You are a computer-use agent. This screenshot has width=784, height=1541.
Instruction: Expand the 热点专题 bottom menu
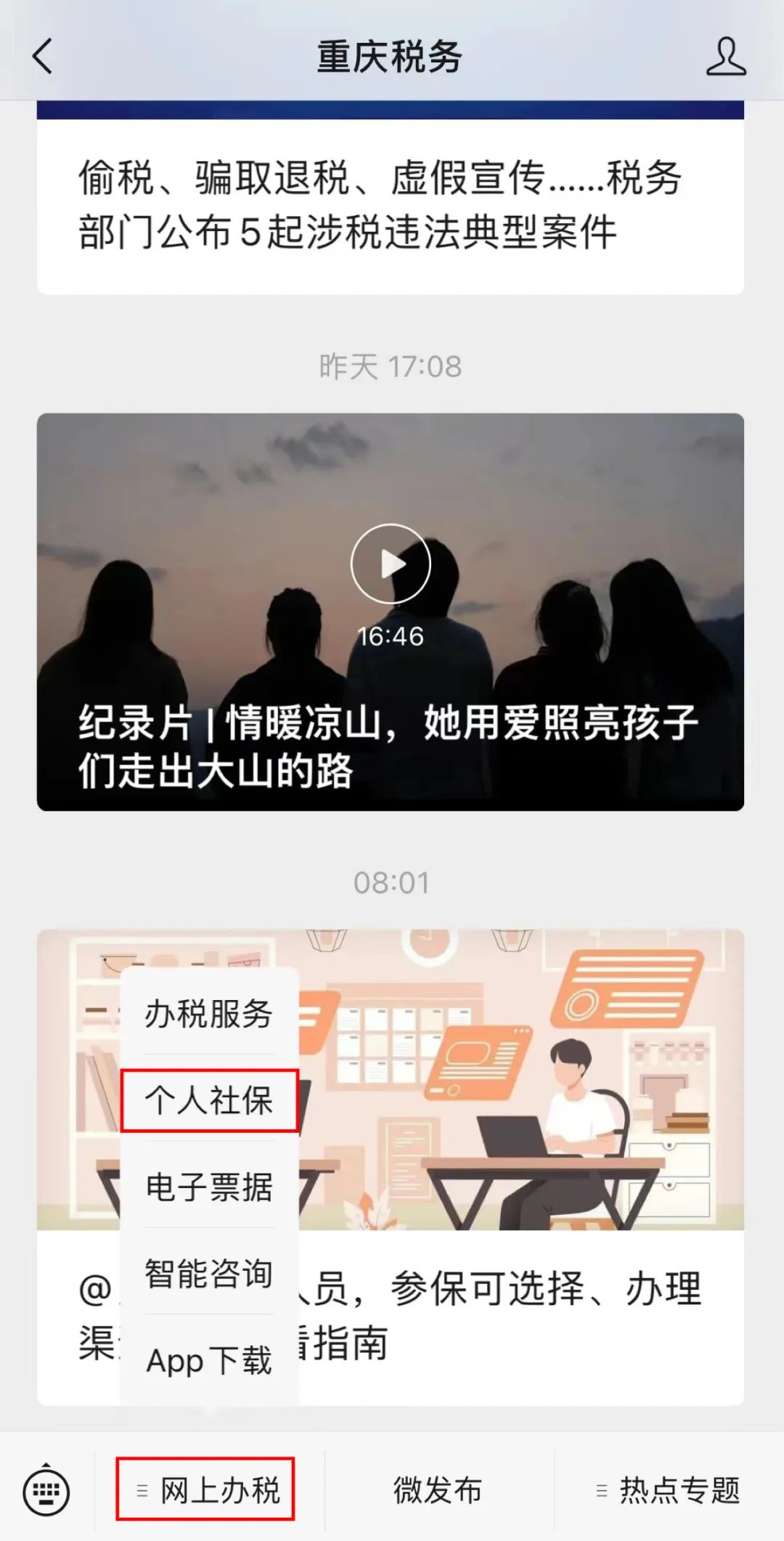click(668, 1490)
